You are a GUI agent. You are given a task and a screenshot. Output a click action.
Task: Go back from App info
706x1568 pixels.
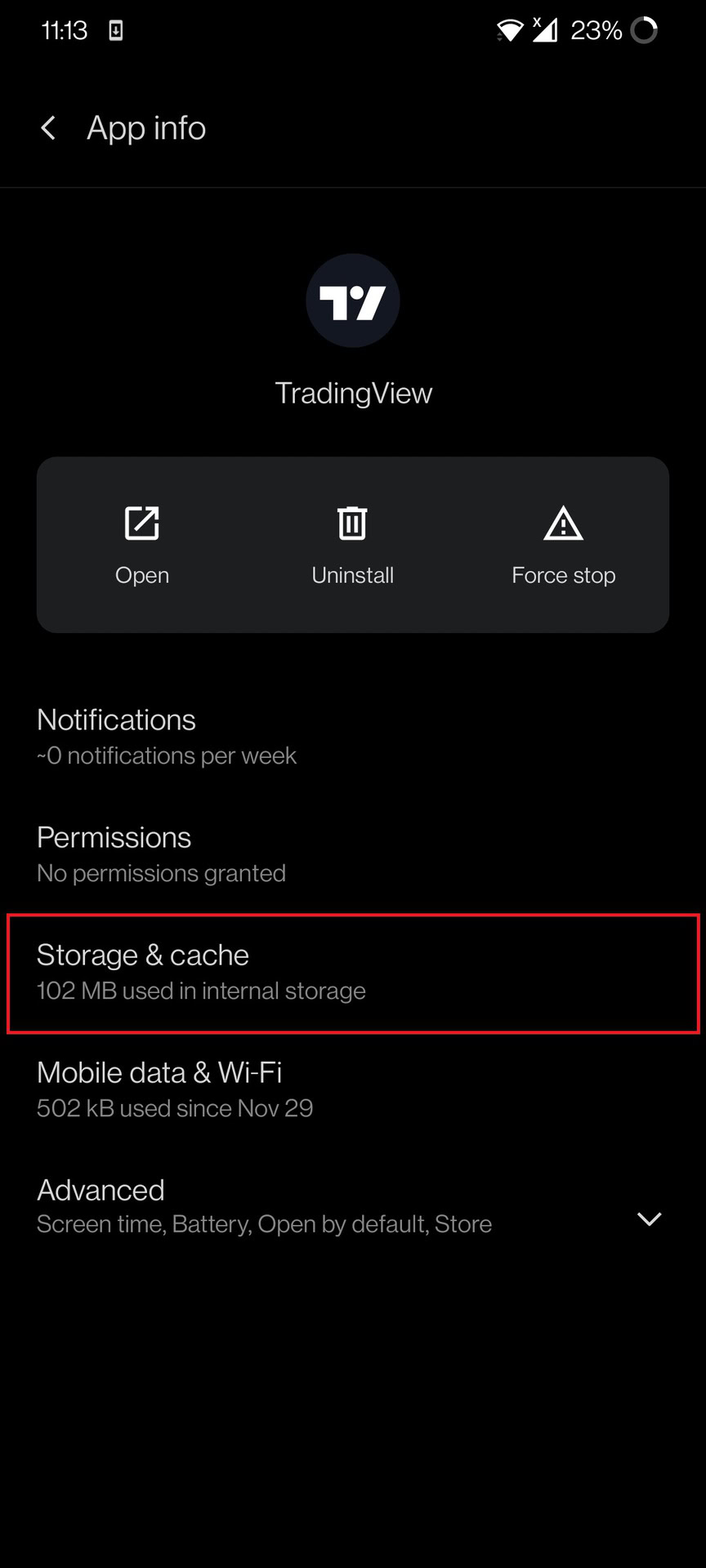(x=48, y=128)
